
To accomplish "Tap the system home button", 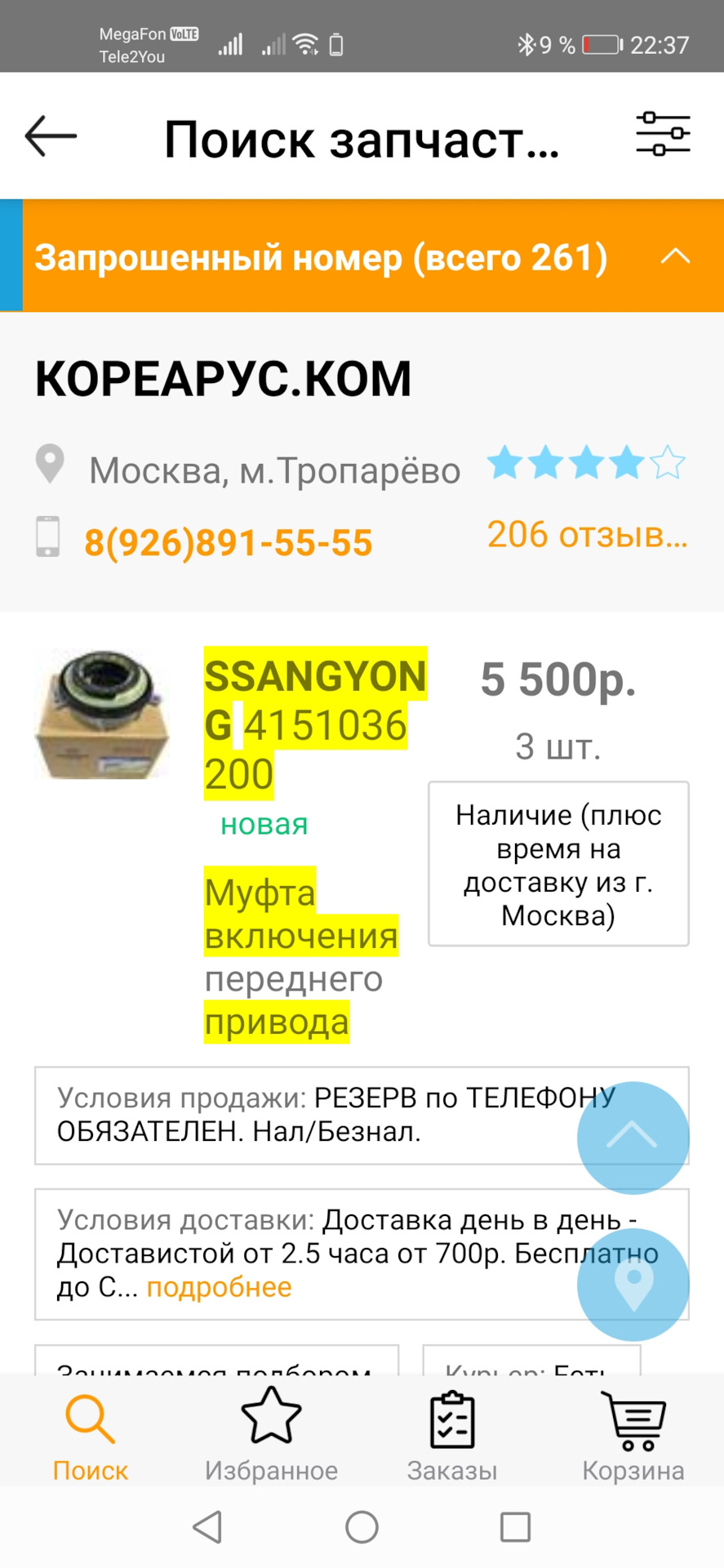I will tap(362, 1527).
